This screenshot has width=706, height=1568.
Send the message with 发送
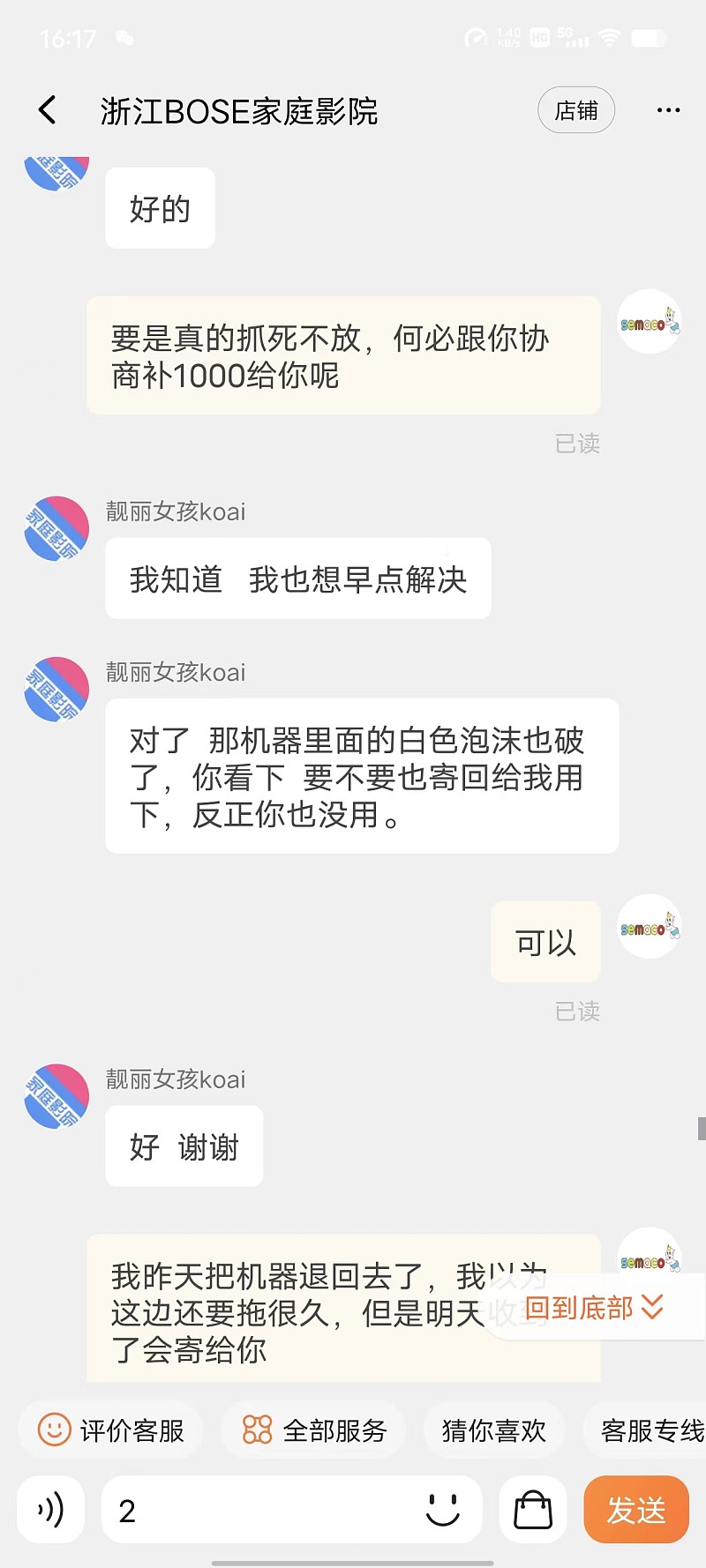(635, 1510)
